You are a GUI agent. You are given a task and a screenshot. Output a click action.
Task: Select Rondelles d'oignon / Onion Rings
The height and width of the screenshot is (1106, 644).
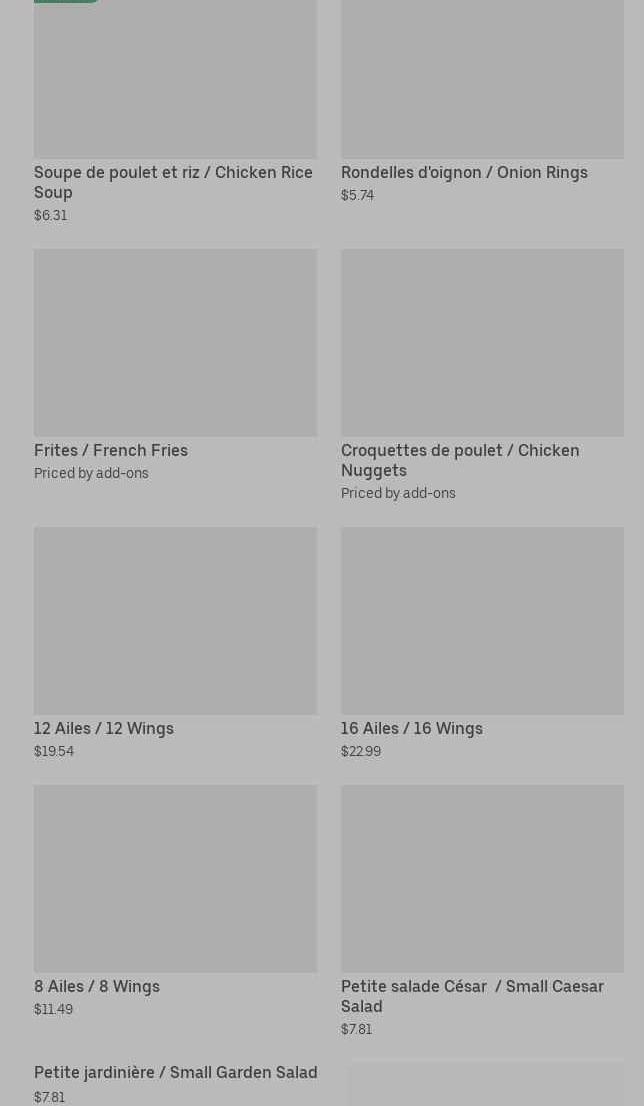coord(464,172)
